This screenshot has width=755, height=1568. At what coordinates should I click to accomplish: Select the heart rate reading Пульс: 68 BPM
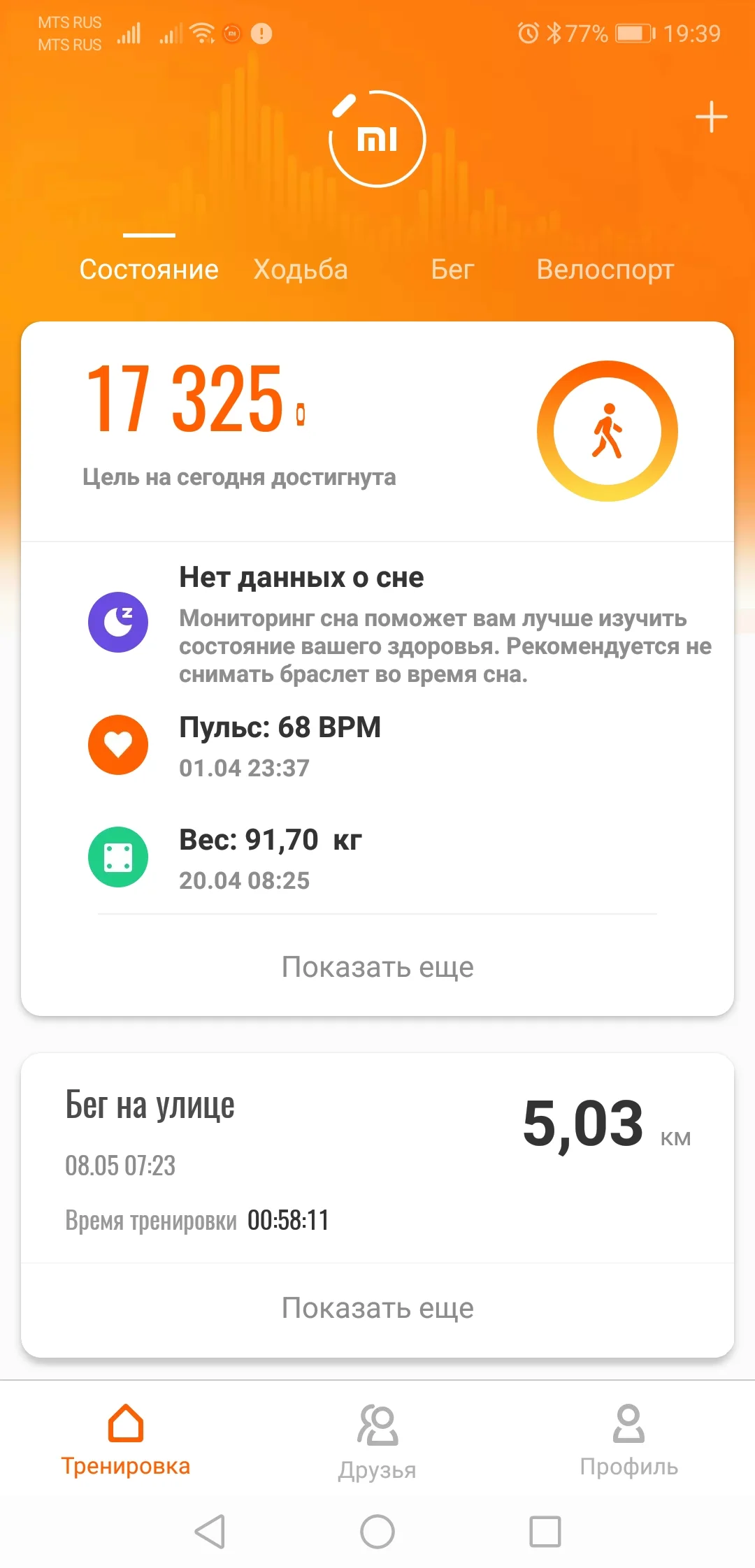[280, 727]
